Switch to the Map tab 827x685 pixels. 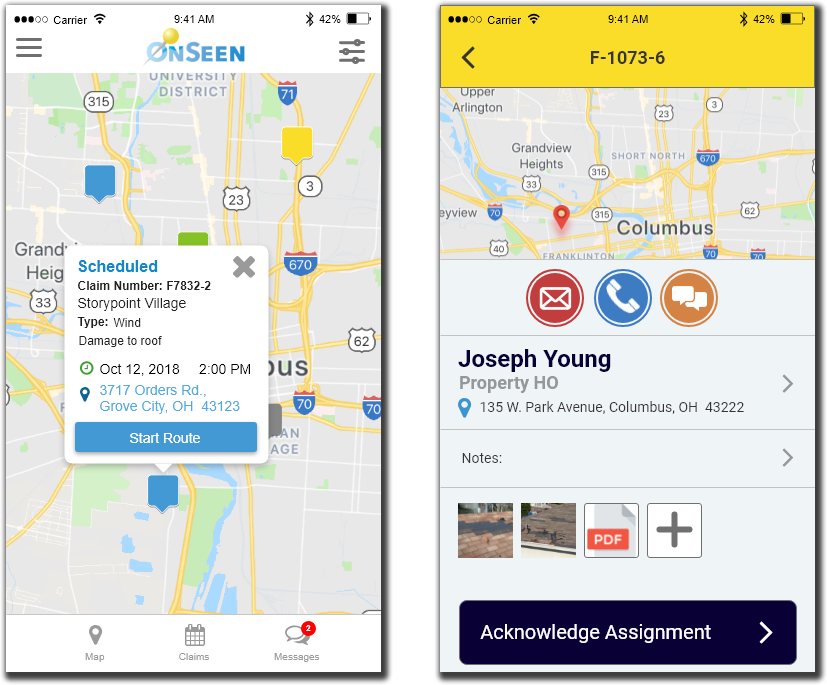click(x=95, y=643)
